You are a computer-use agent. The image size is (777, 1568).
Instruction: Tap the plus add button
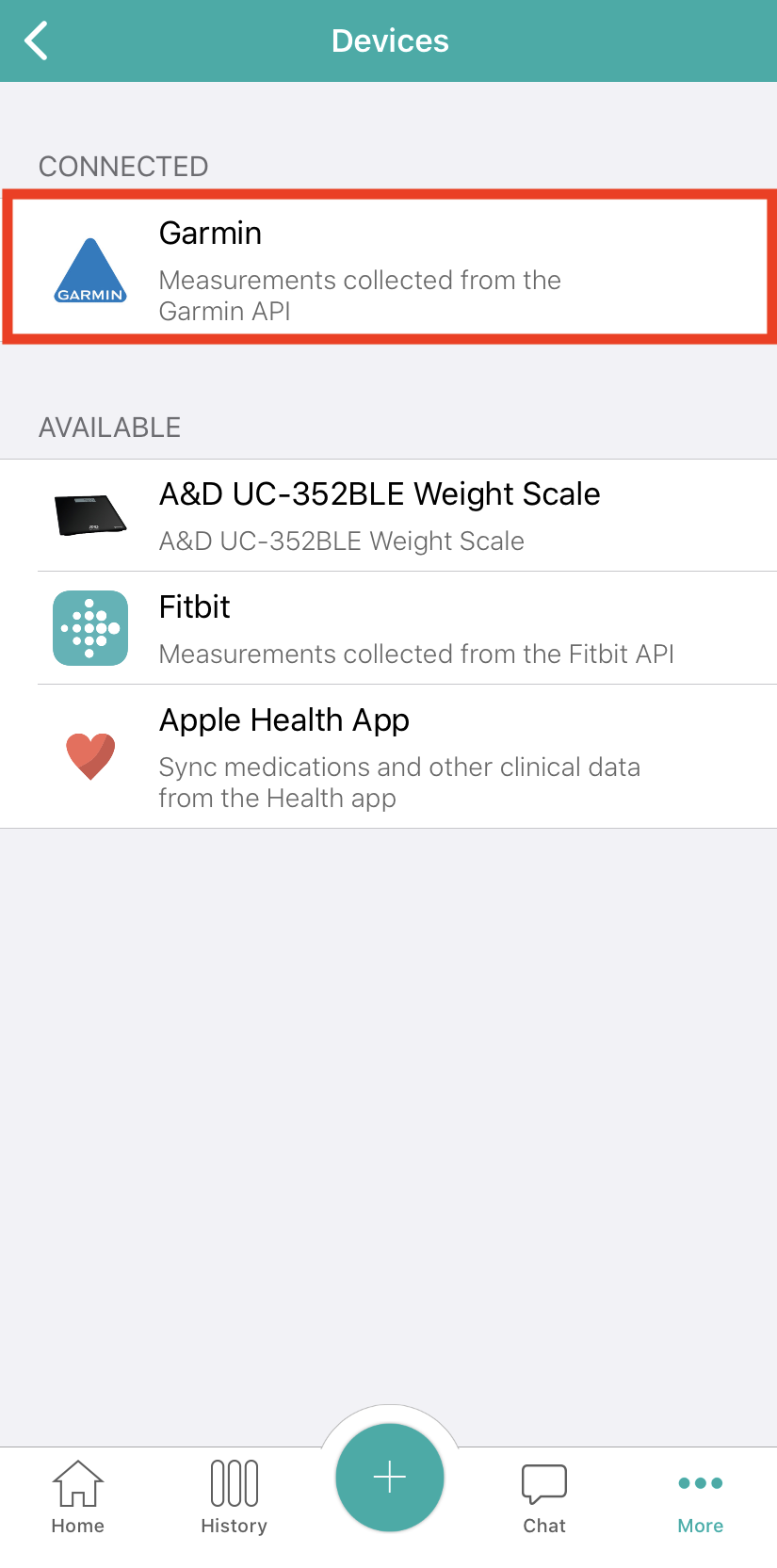point(389,1478)
